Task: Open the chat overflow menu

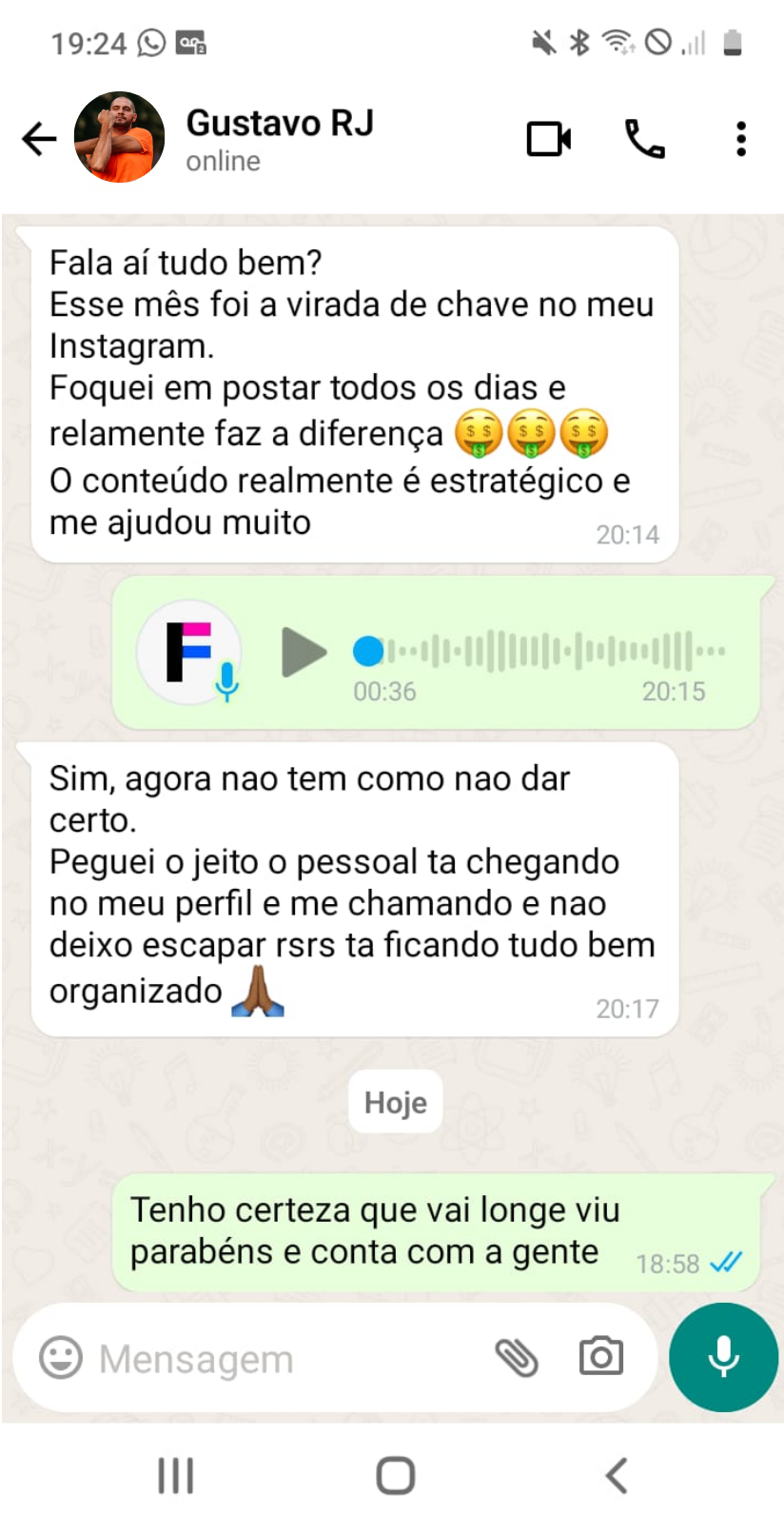Action: [741, 139]
